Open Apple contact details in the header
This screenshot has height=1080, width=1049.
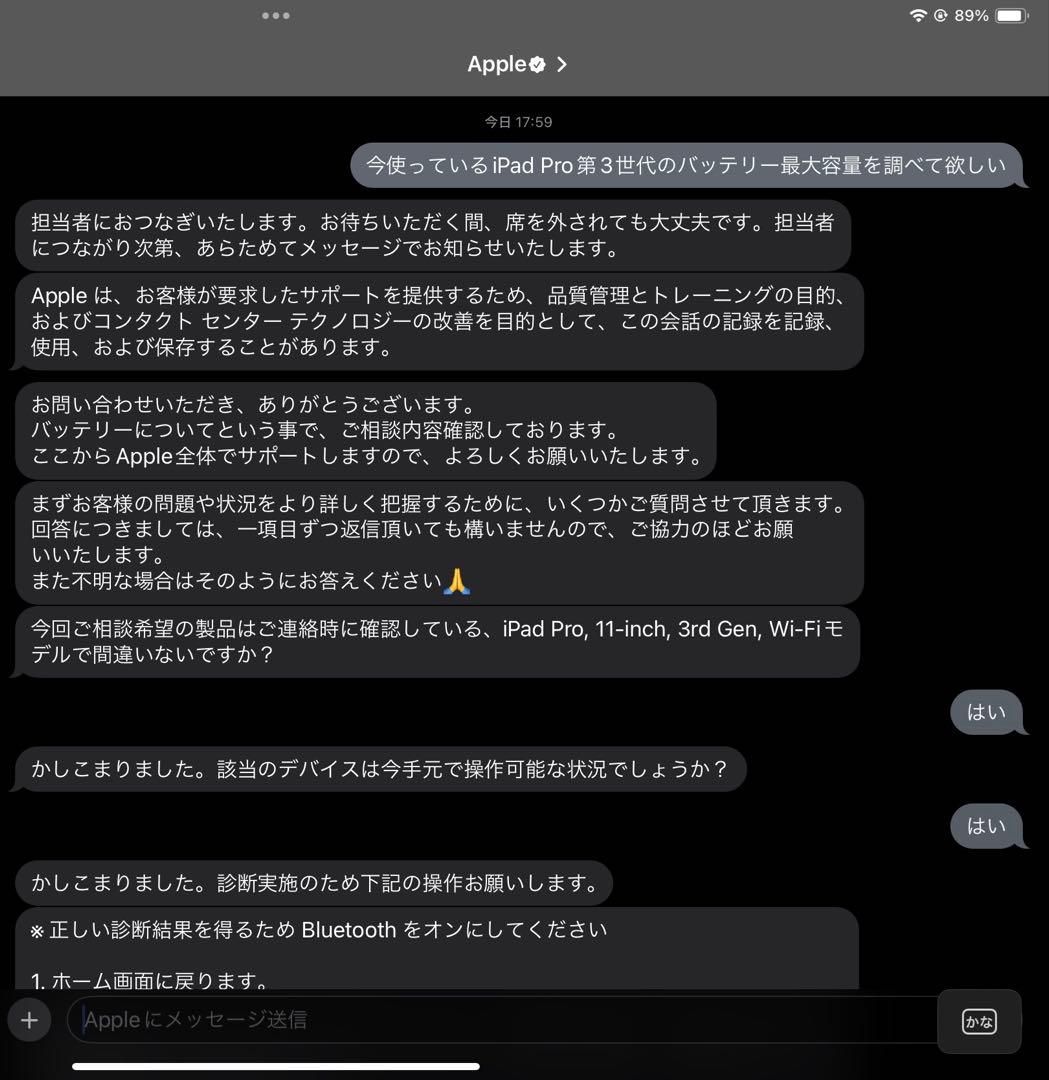(x=517, y=65)
